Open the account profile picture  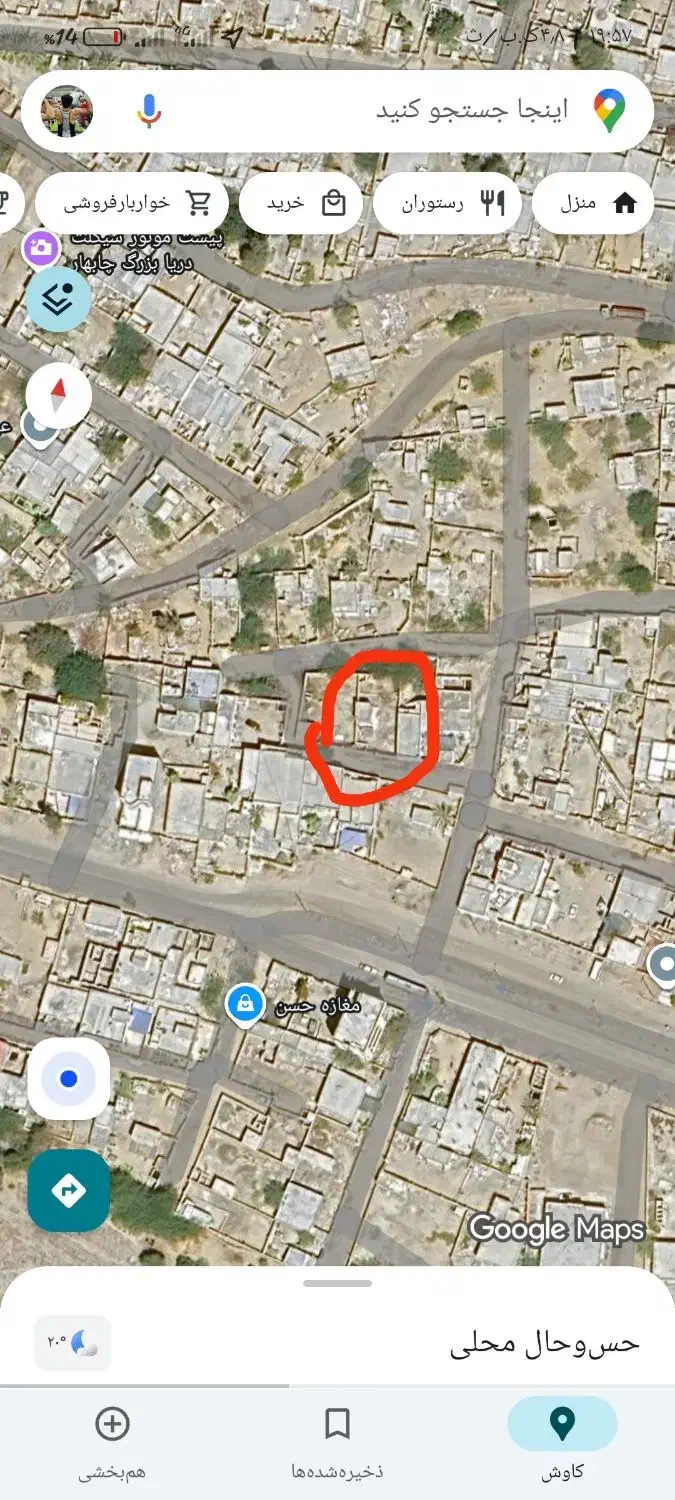(x=67, y=111)
